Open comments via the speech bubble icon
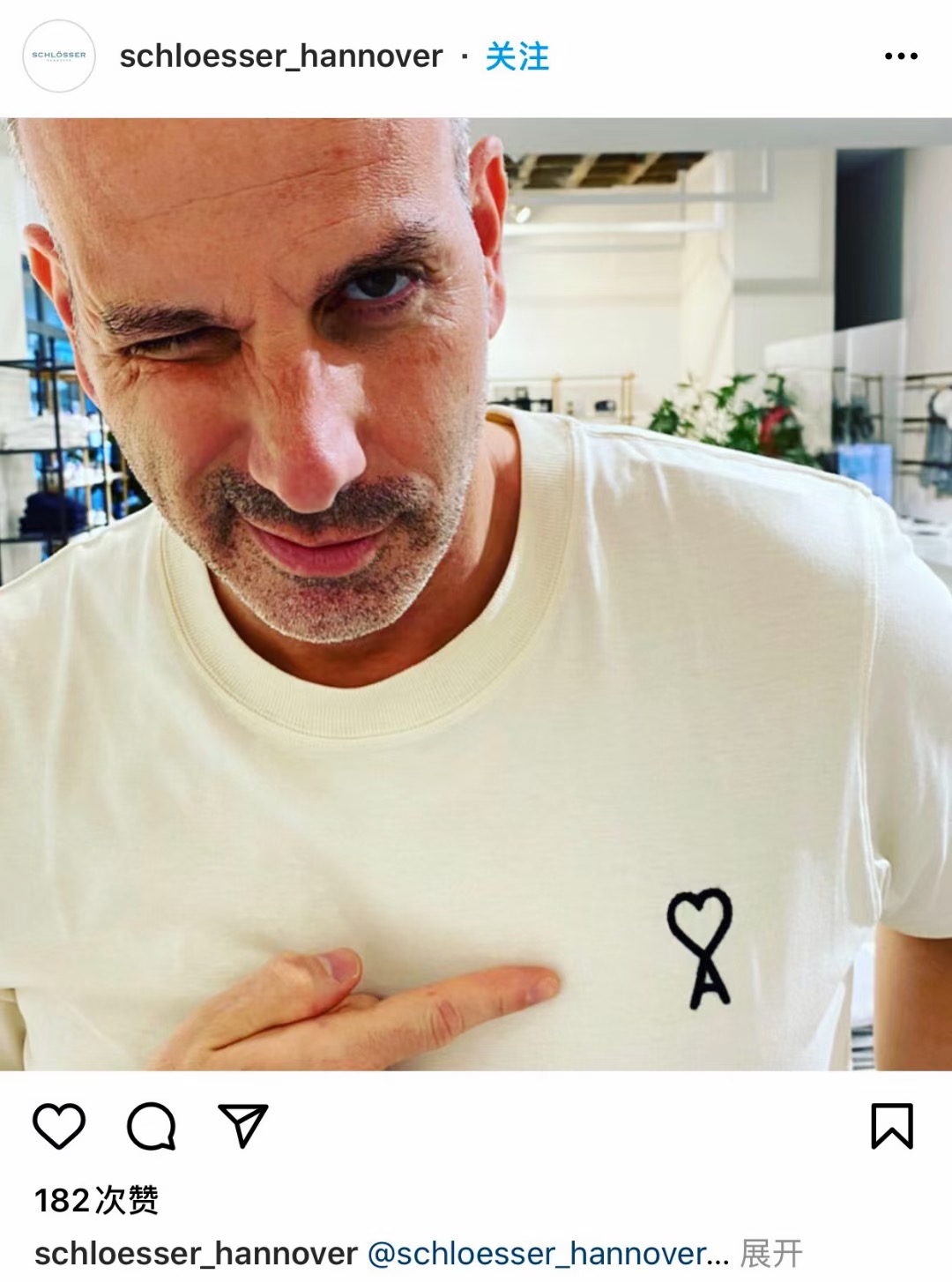 coord(152,1126)
